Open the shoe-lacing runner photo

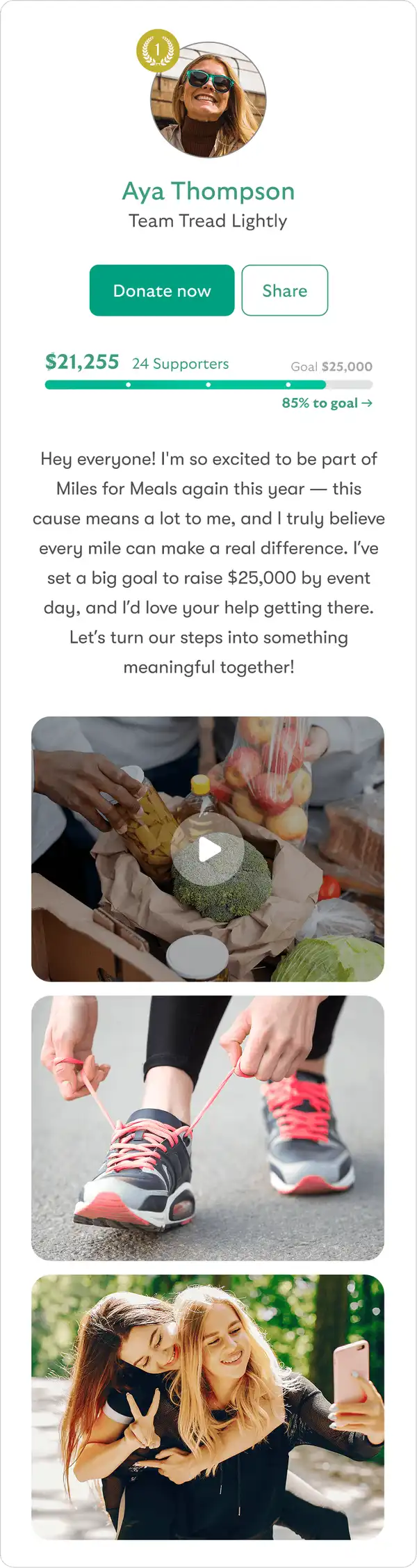208,1128
